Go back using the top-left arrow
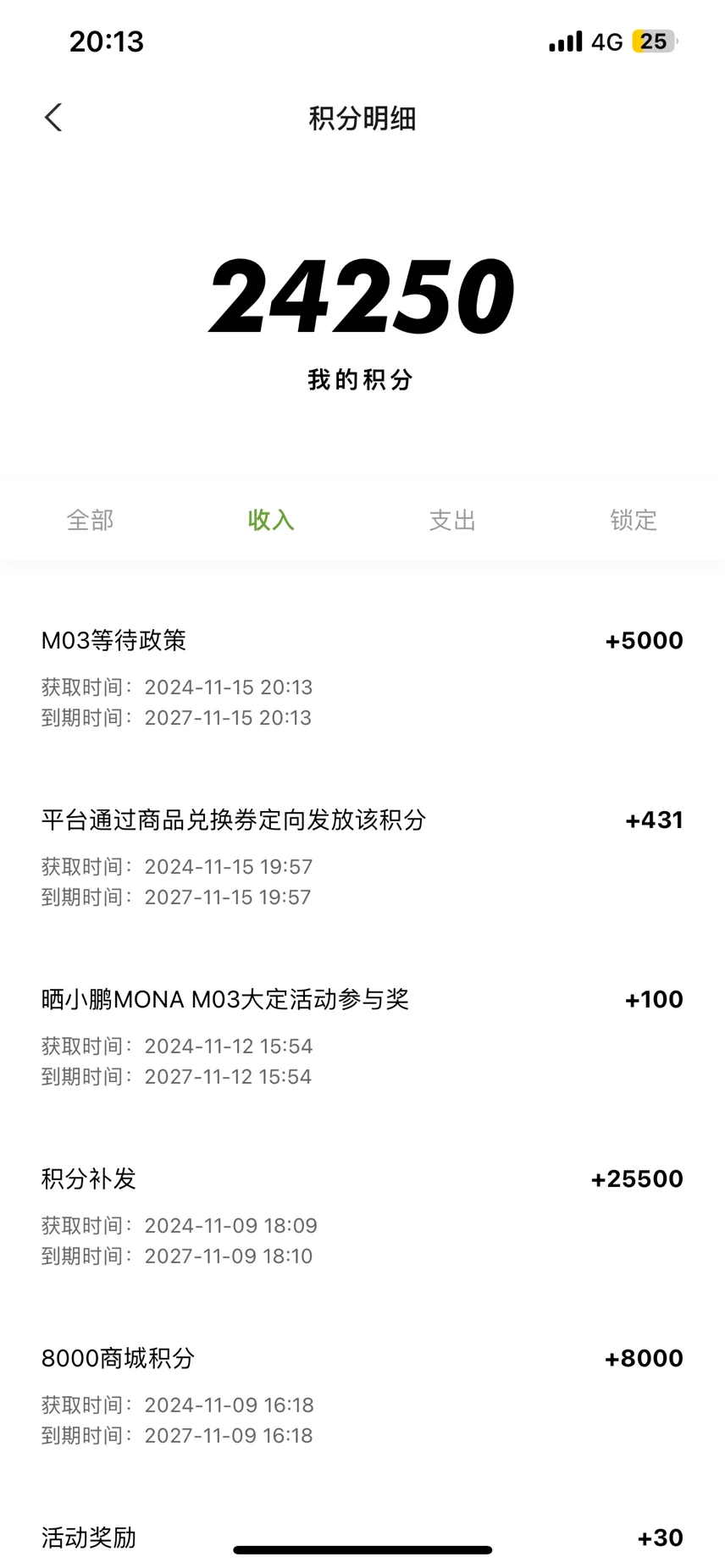Image resolution: width=725 pixels, height=1568 pixels. (53, 118)
